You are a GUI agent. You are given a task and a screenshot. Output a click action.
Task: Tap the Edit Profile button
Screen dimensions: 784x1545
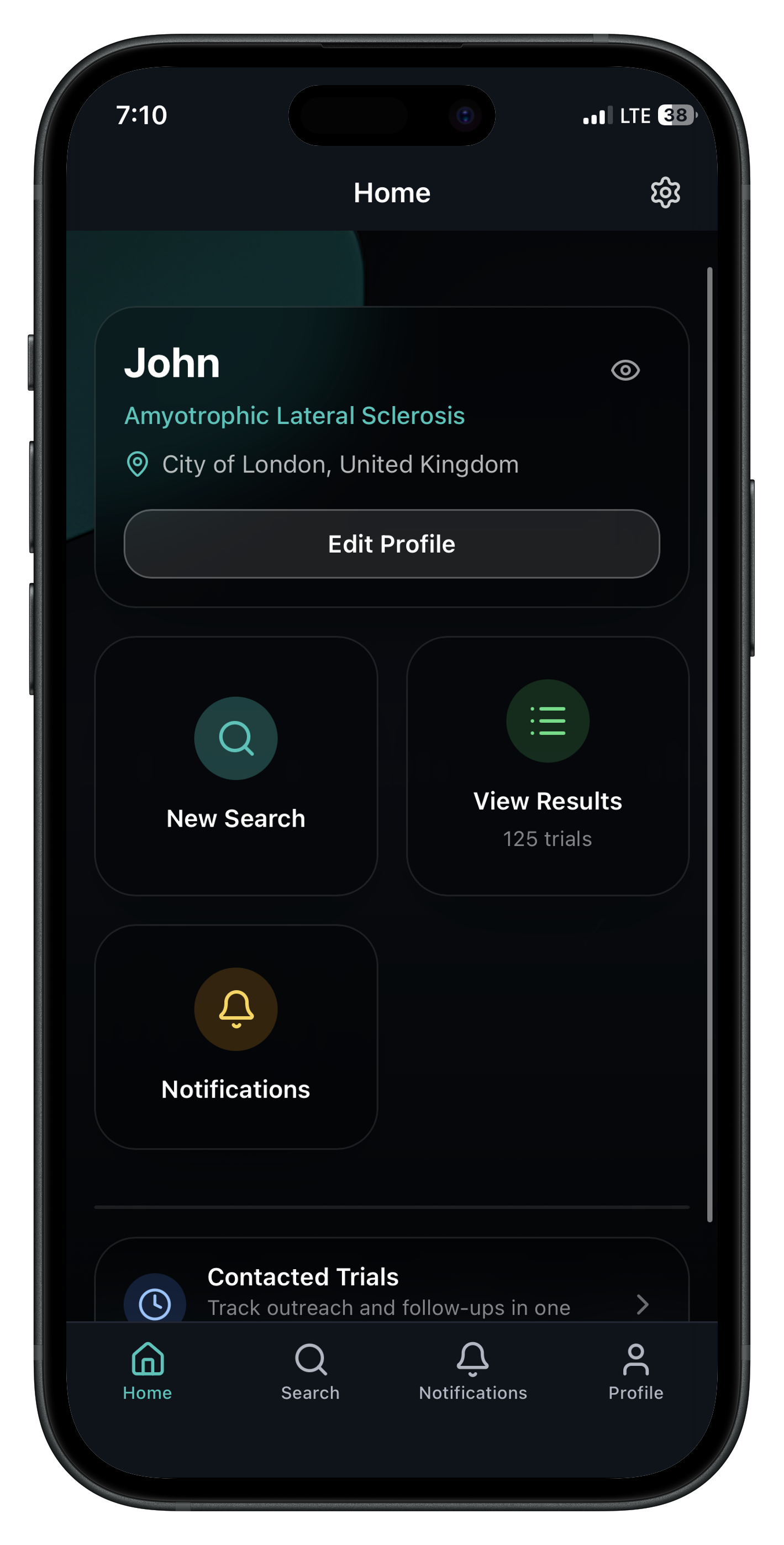(392, 544)
